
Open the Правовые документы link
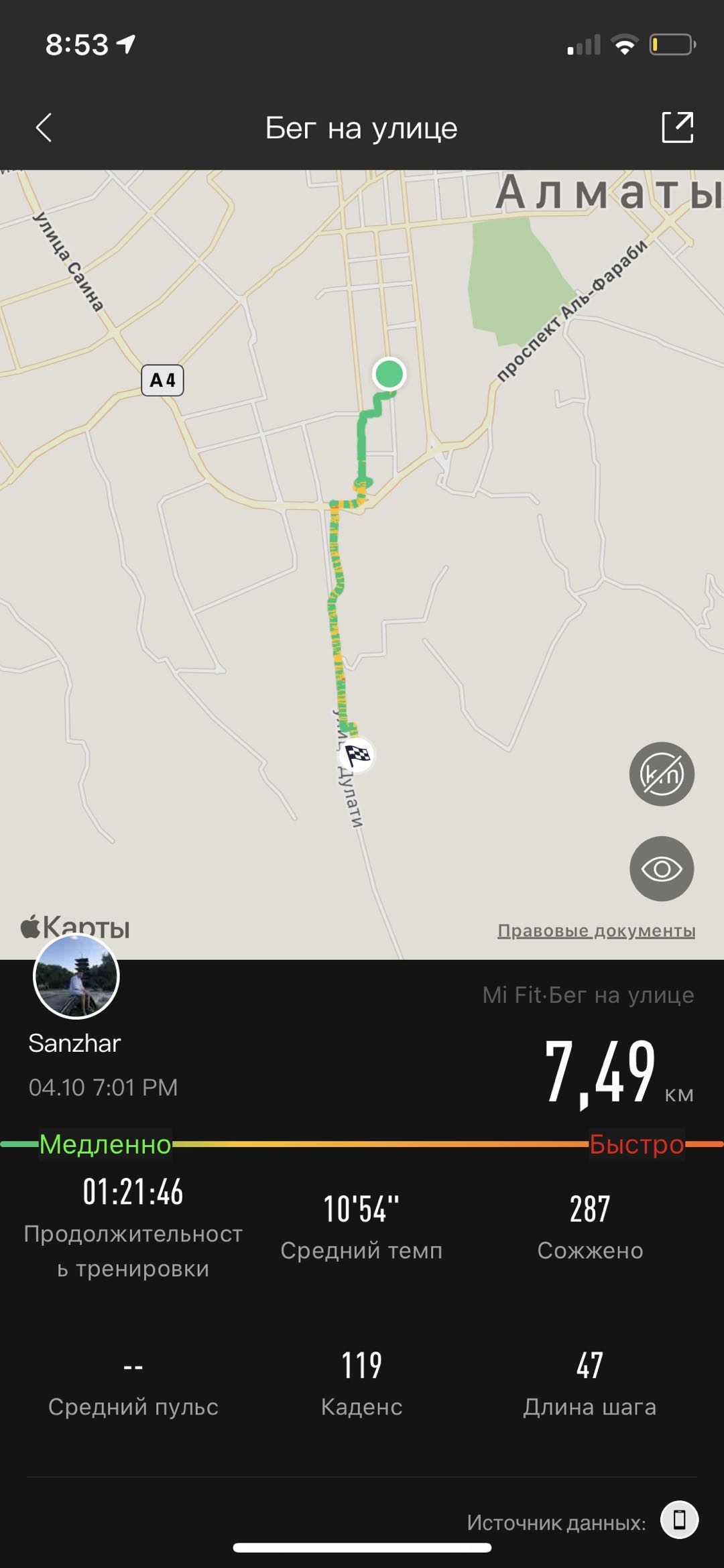coord(596,930)
